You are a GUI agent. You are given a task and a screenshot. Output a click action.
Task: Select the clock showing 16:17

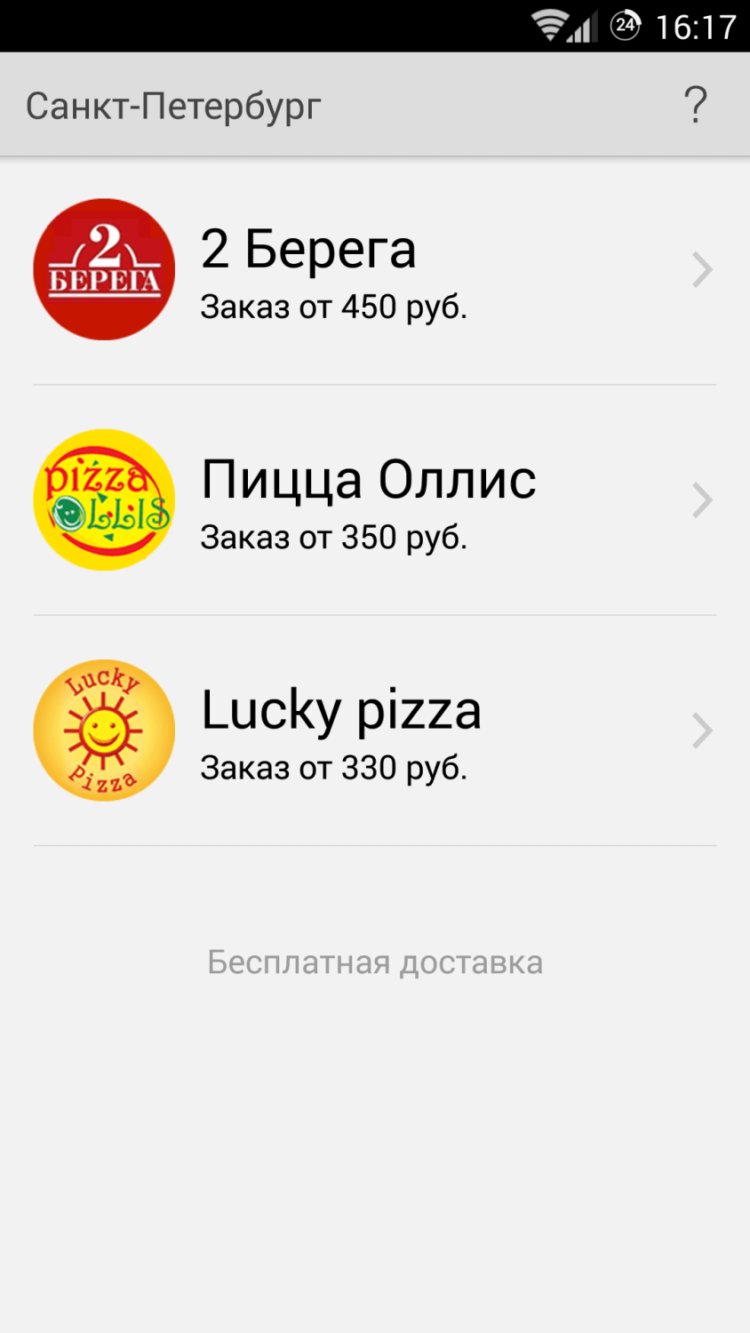[695, 25]
